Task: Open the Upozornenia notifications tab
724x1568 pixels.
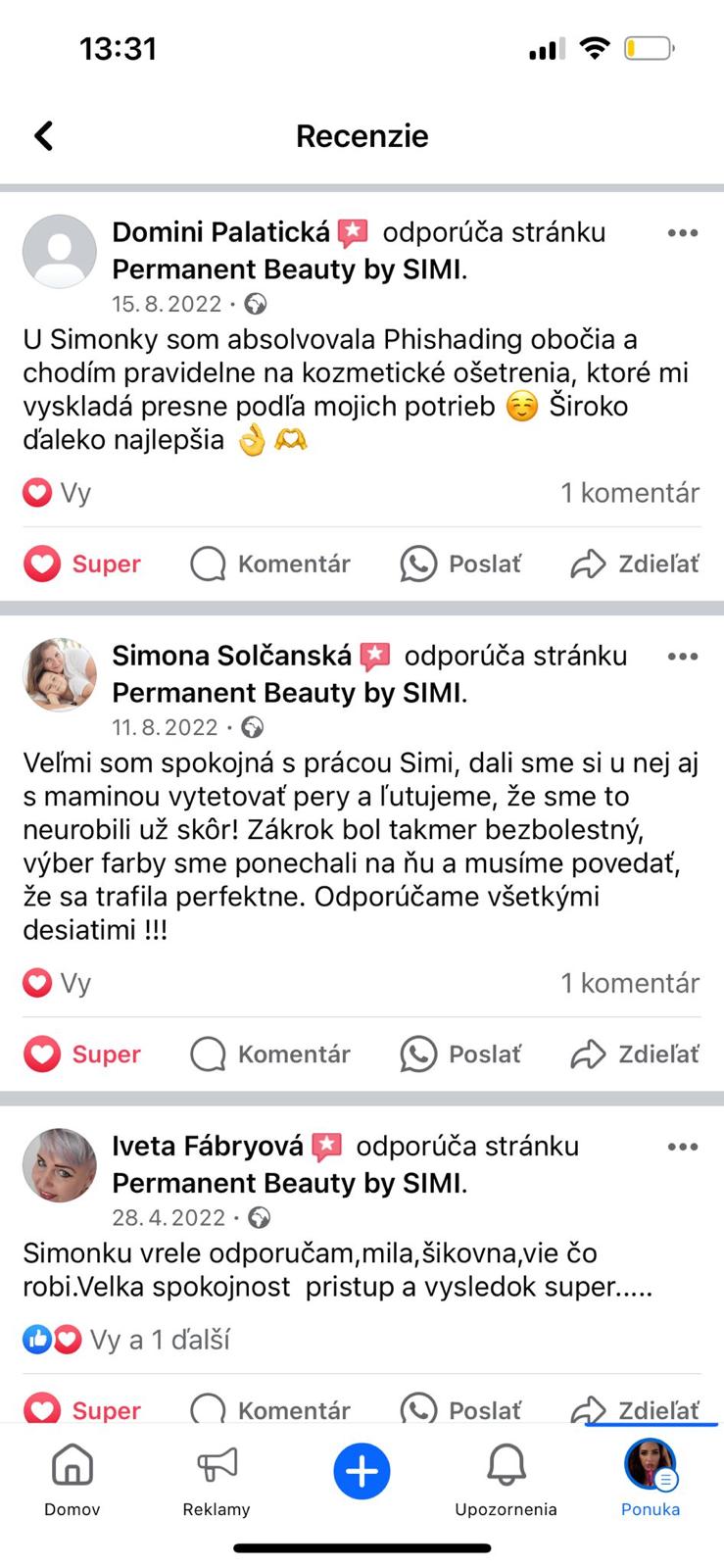Action: [506, 1480]
